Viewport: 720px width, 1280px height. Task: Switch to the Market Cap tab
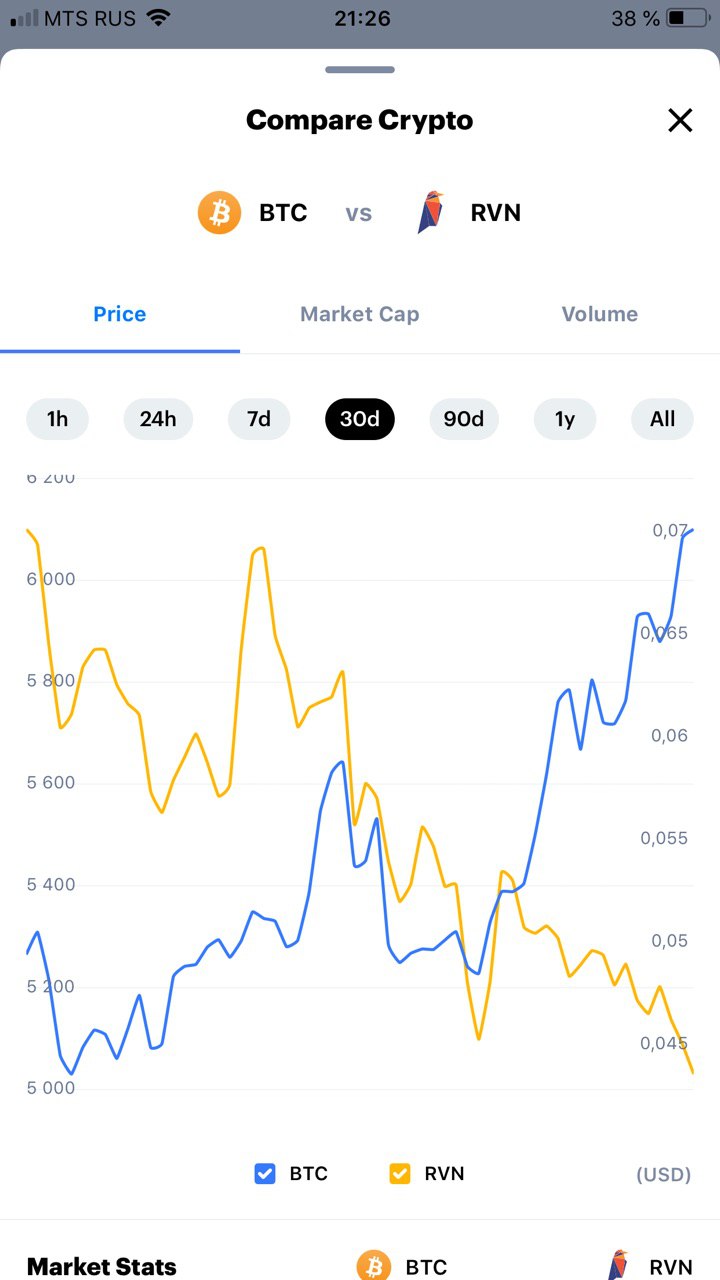click(x=360, y=314)
